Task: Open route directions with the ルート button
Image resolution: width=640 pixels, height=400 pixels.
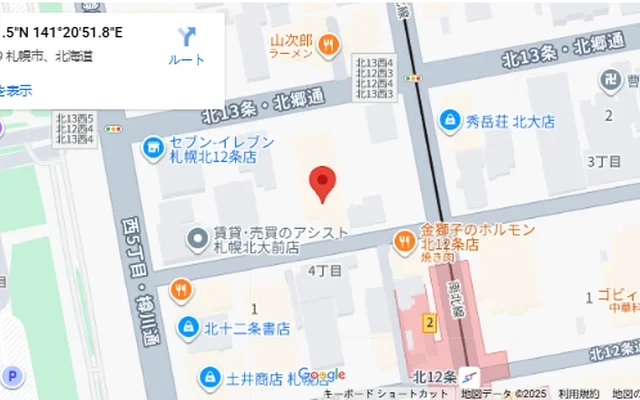Action: (x=186, y=45)
